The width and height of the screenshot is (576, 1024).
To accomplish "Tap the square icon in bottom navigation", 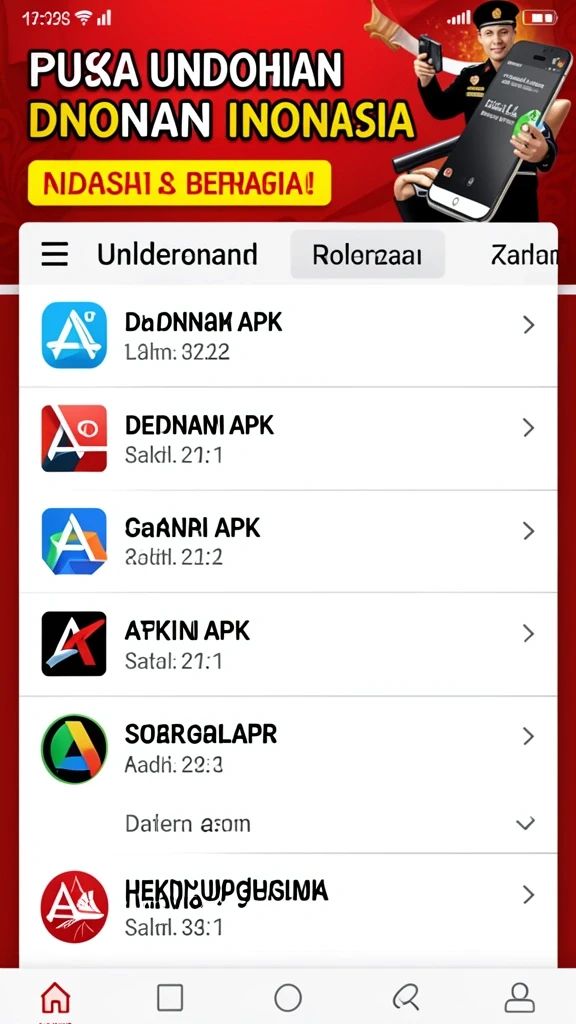I will (x=170, y=998).
